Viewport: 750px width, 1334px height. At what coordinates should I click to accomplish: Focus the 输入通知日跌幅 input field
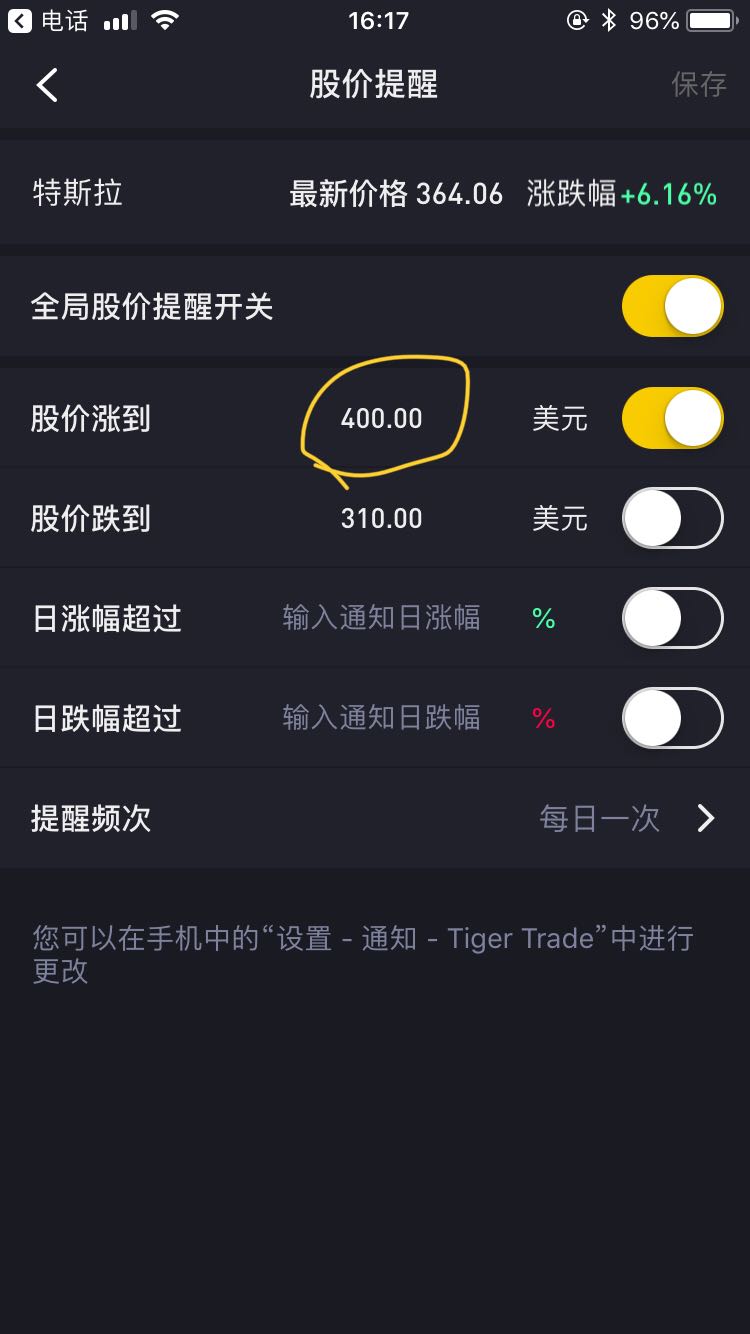381,718
